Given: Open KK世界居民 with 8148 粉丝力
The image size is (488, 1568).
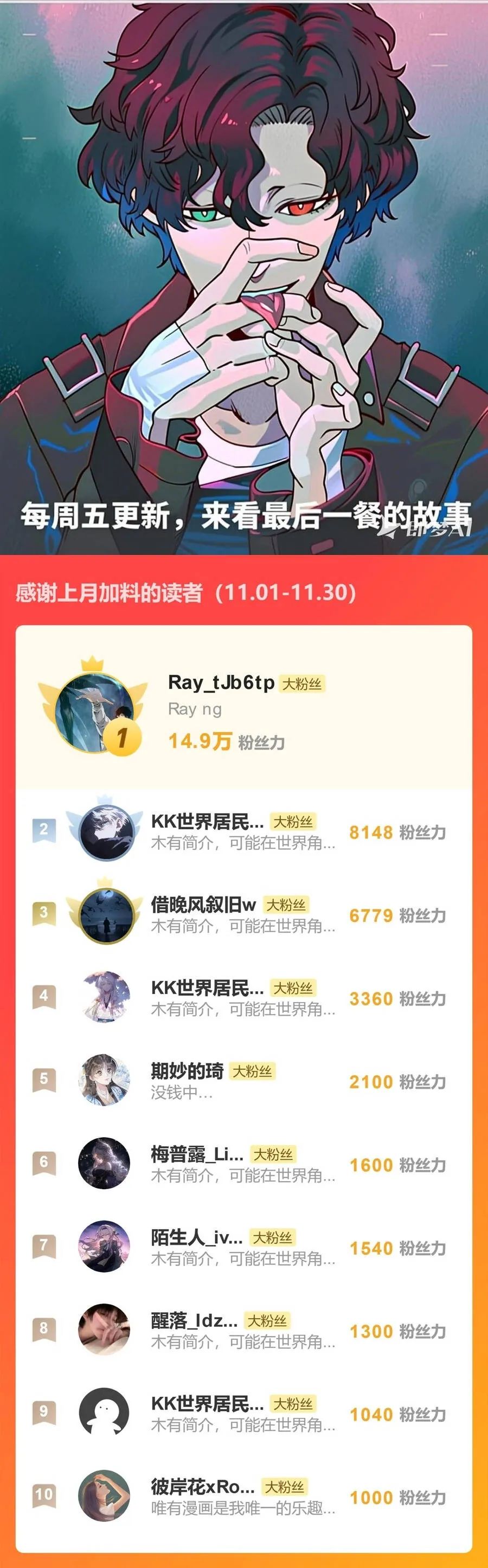Looking at the screenshot, I should (x=207, y=822).
